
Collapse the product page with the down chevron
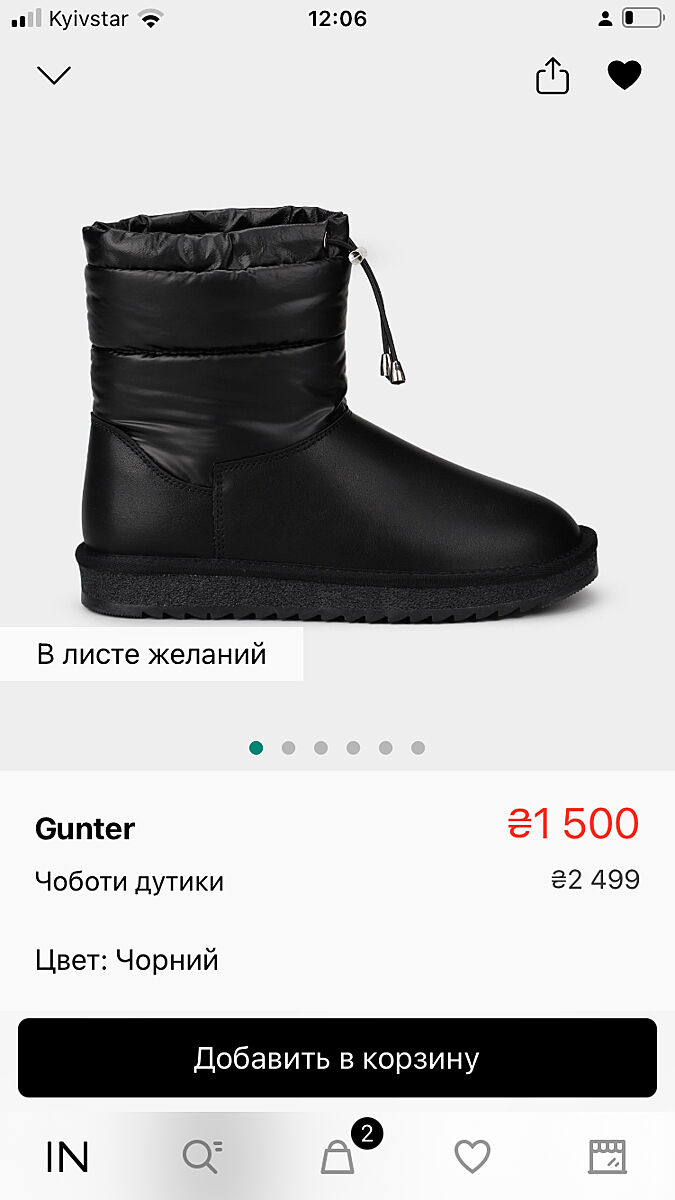point(54,75)
